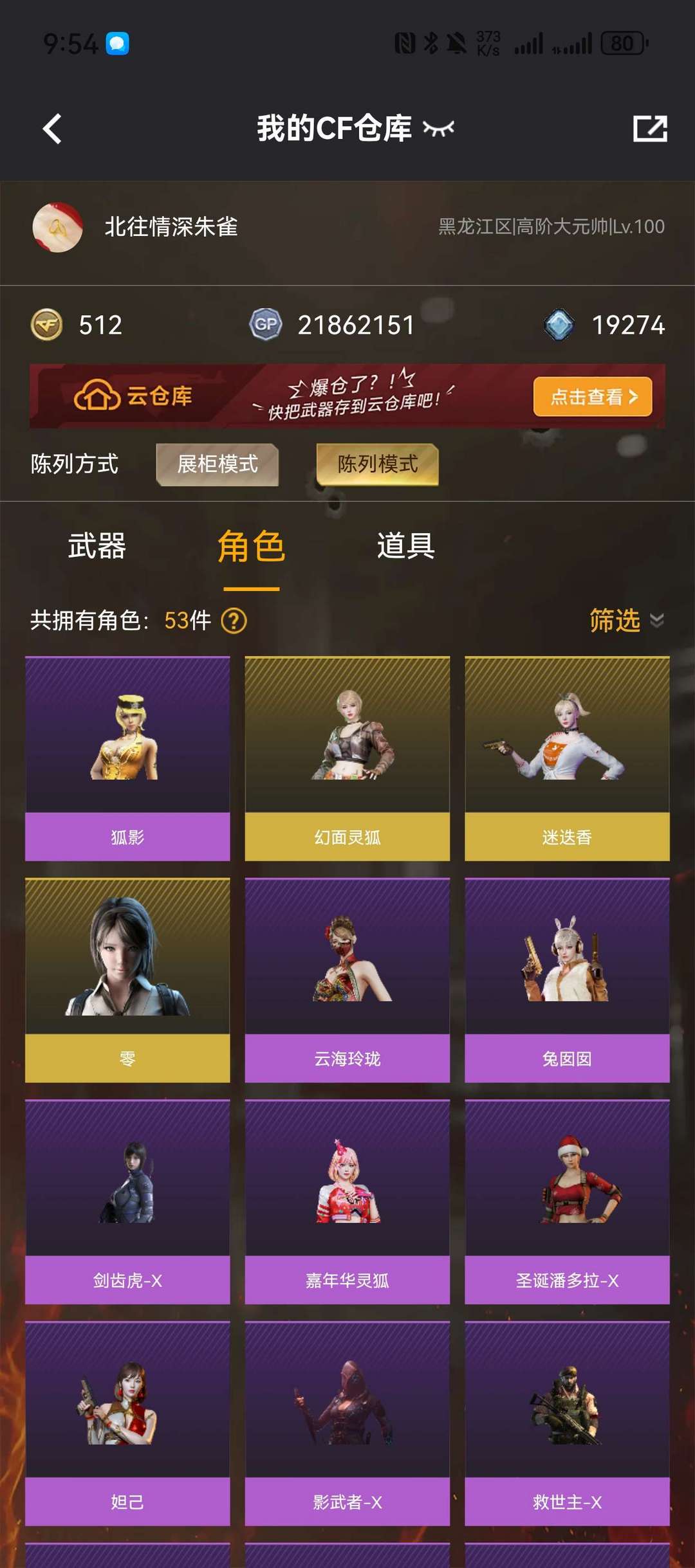Switch display to 展柜模式

[x=217, y=464]
